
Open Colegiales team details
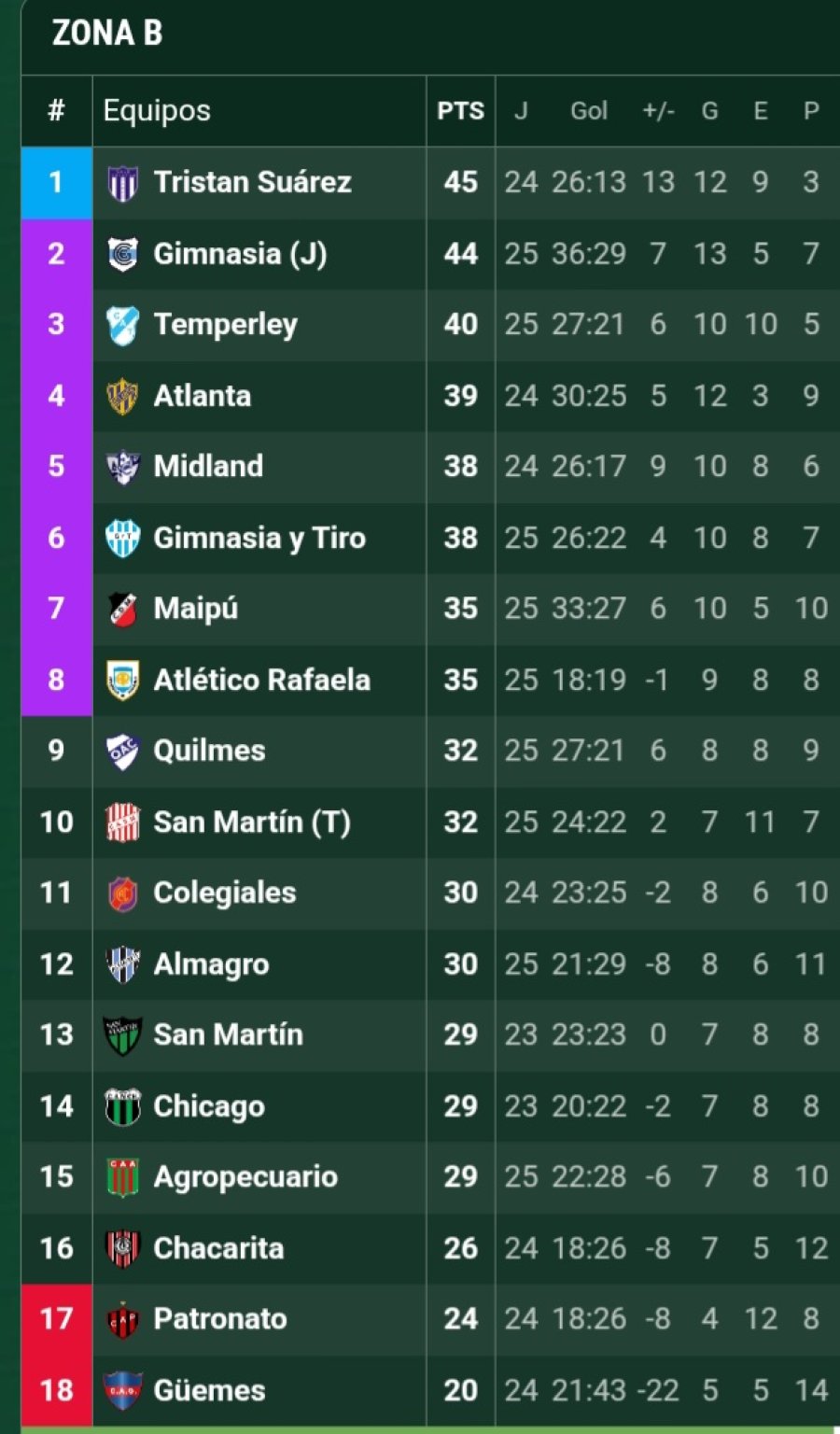point(430,893)
